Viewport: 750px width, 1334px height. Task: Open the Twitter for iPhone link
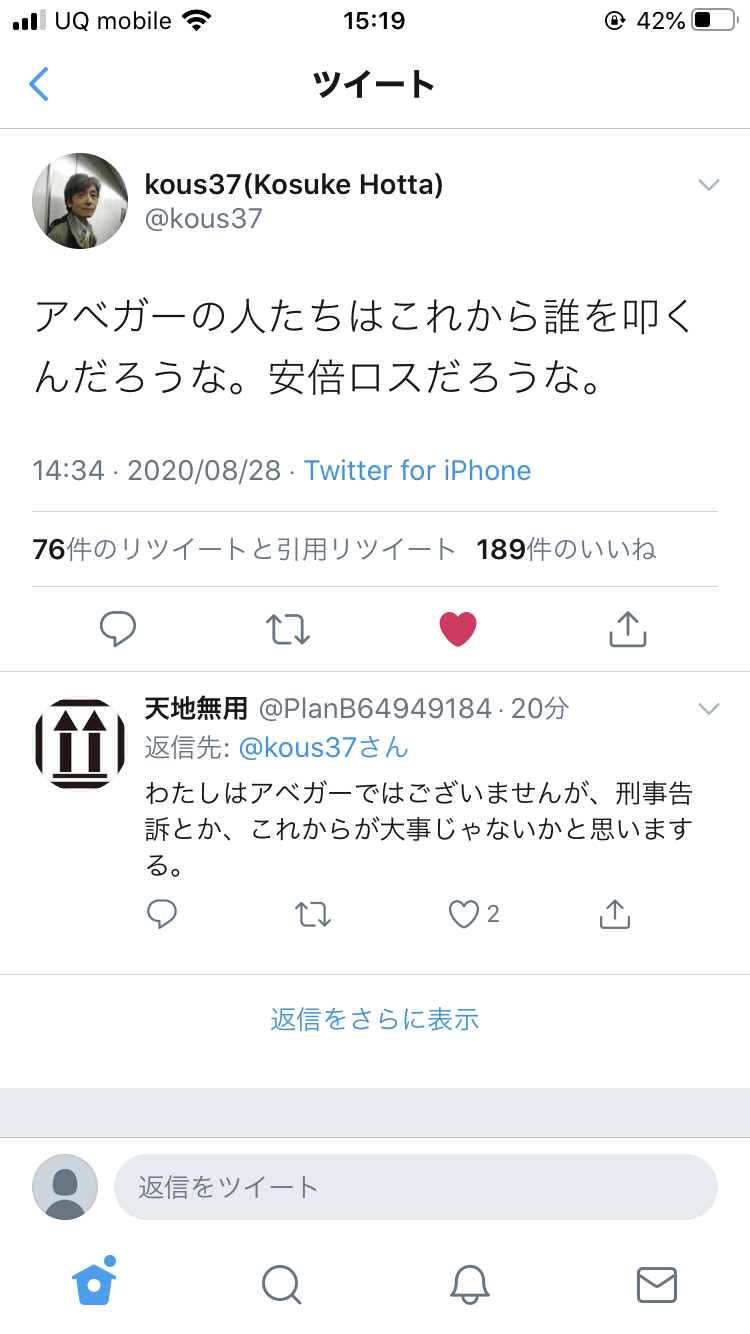[x=417, y=470]
